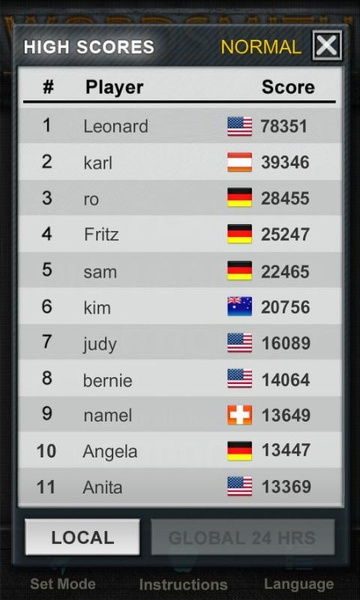360x600 pixels.
Task: Close the High Scores dialog
Action: pos(327,46)
